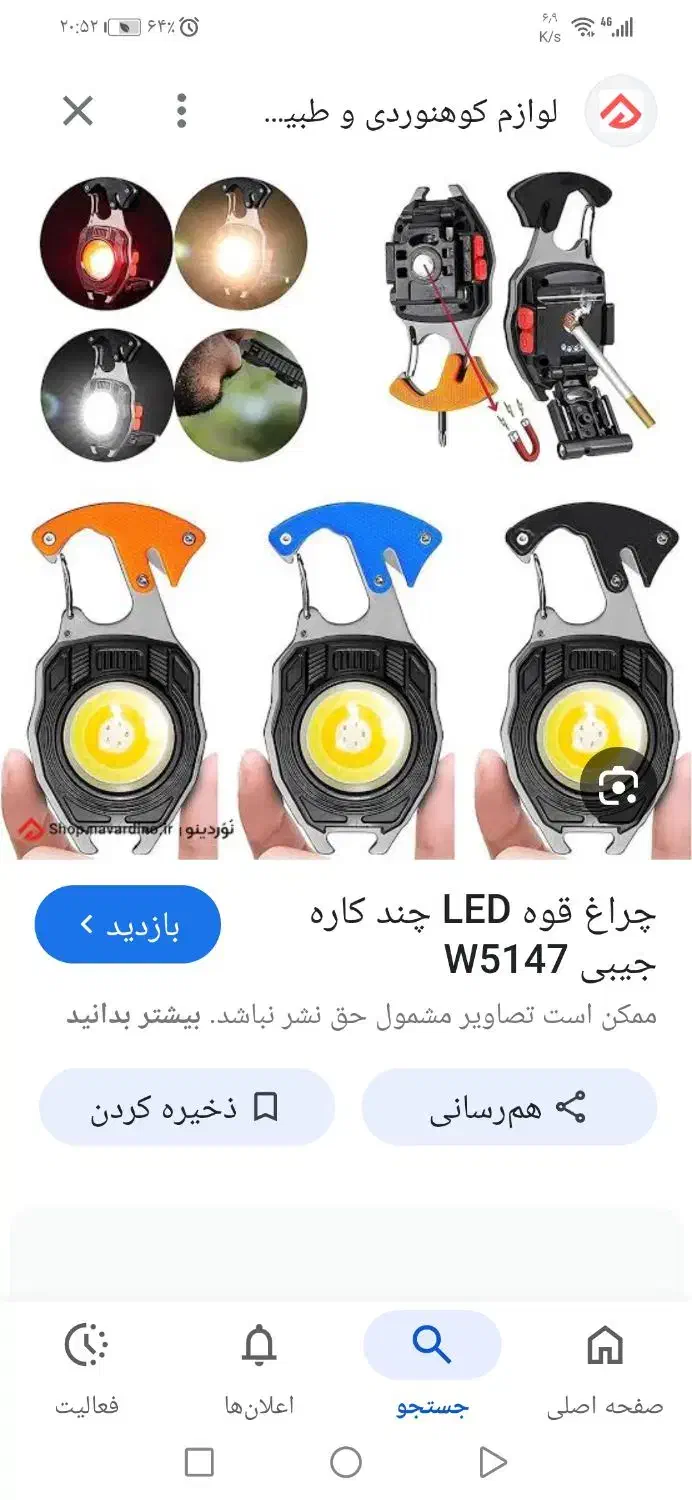
Task: Tap the blue بازدید visit button
Action: click(128, 925)
